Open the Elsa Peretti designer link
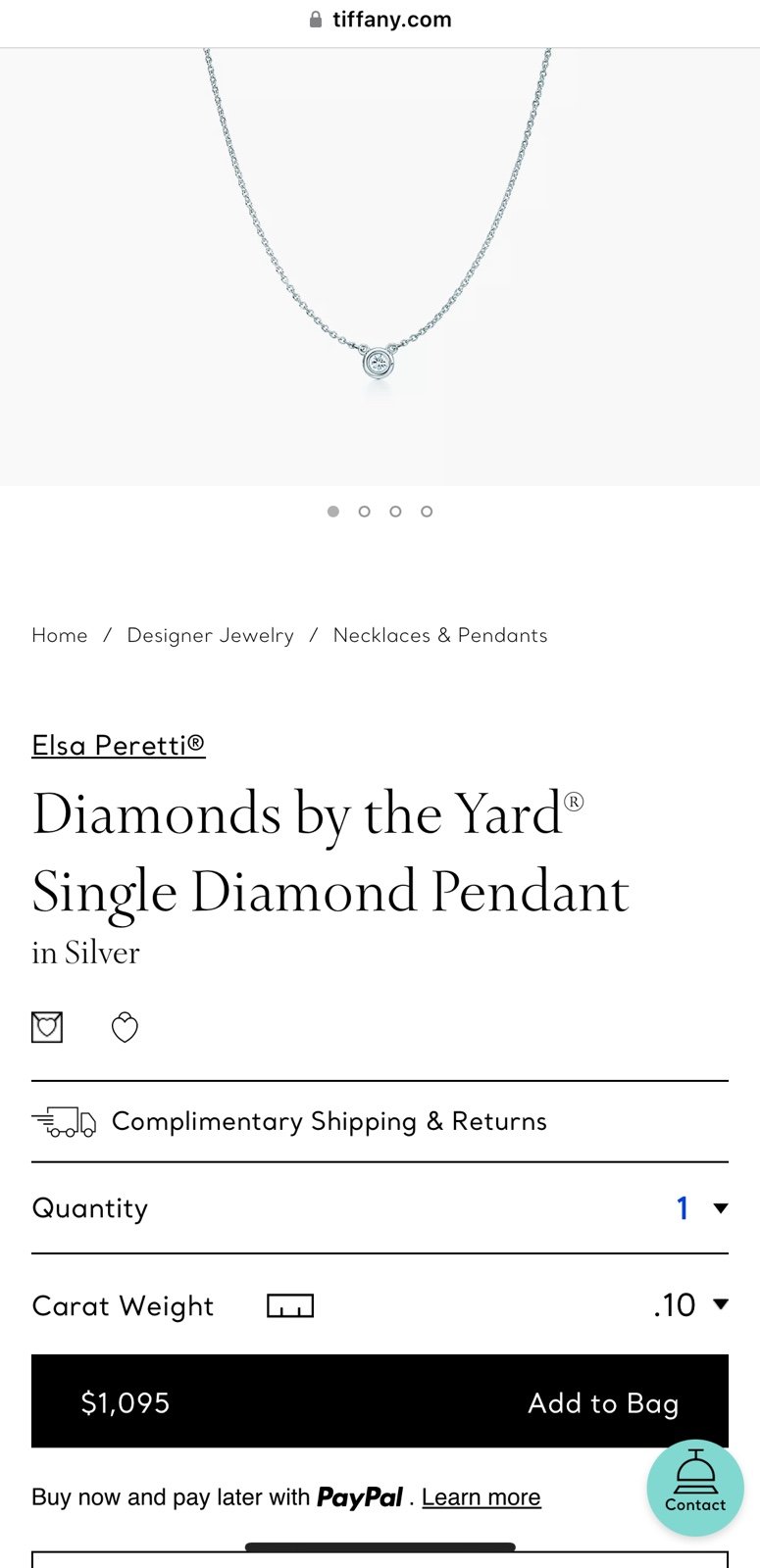Viewport: 760px width, 1568px height. click(x=119, y=746)
